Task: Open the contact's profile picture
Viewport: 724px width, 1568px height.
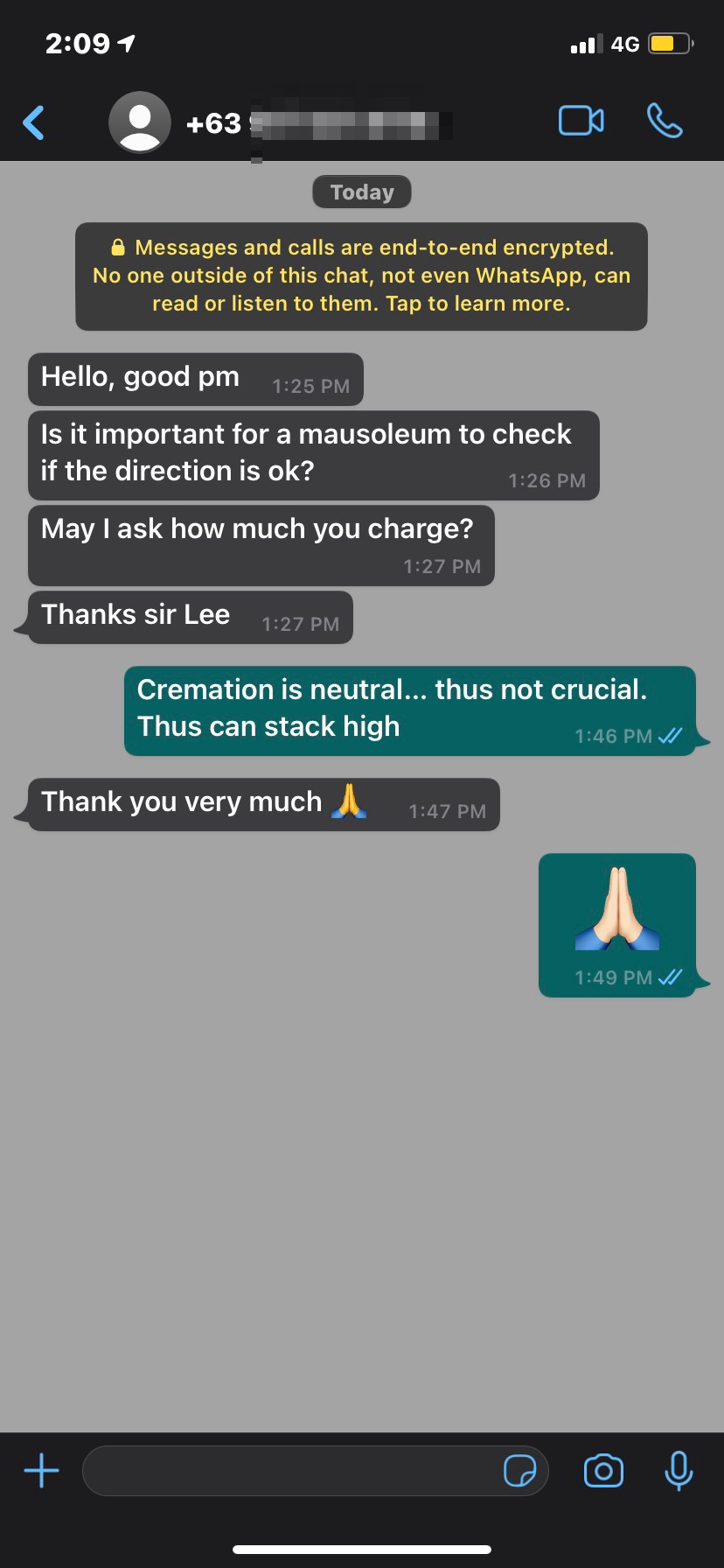Action: [139, 122]
